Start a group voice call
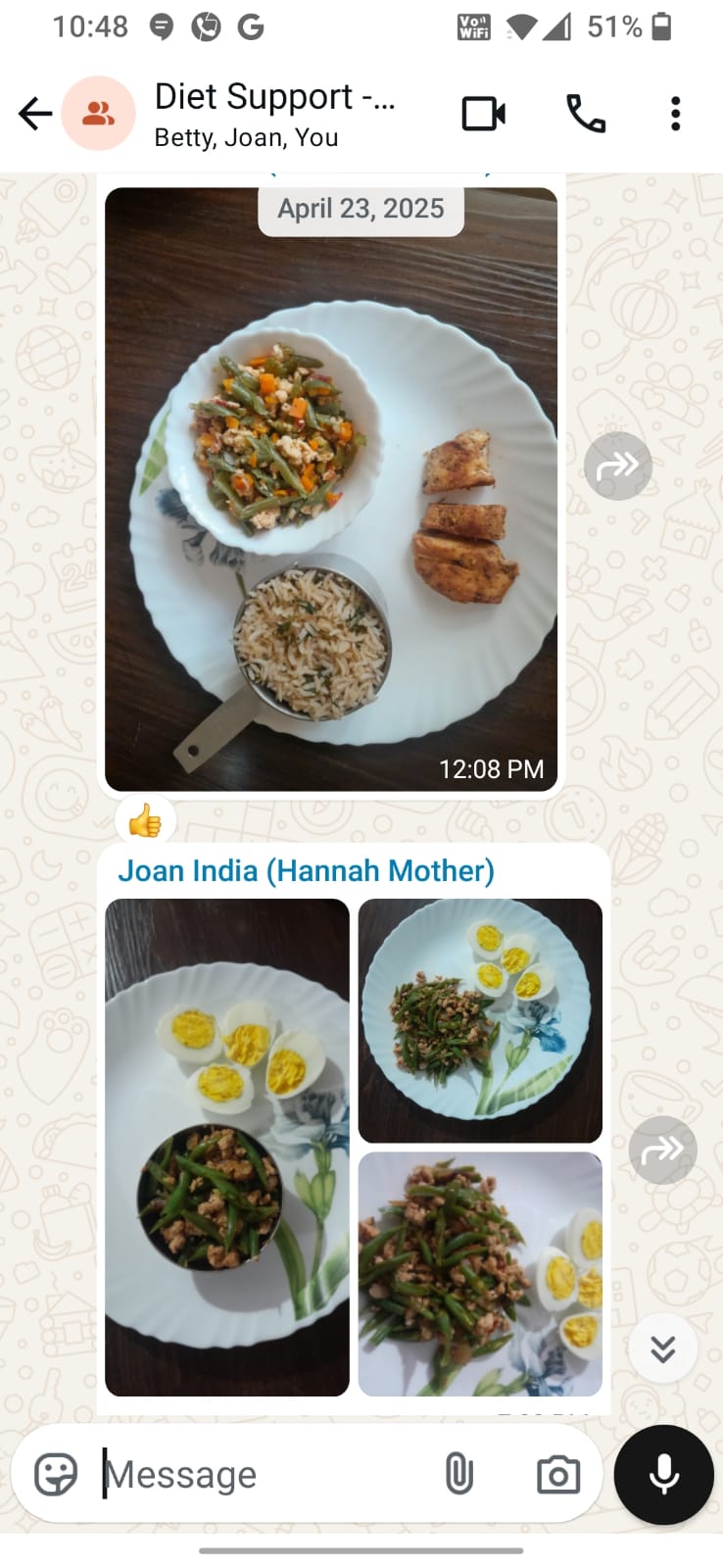723x1568 pixels. pos(585,114)
